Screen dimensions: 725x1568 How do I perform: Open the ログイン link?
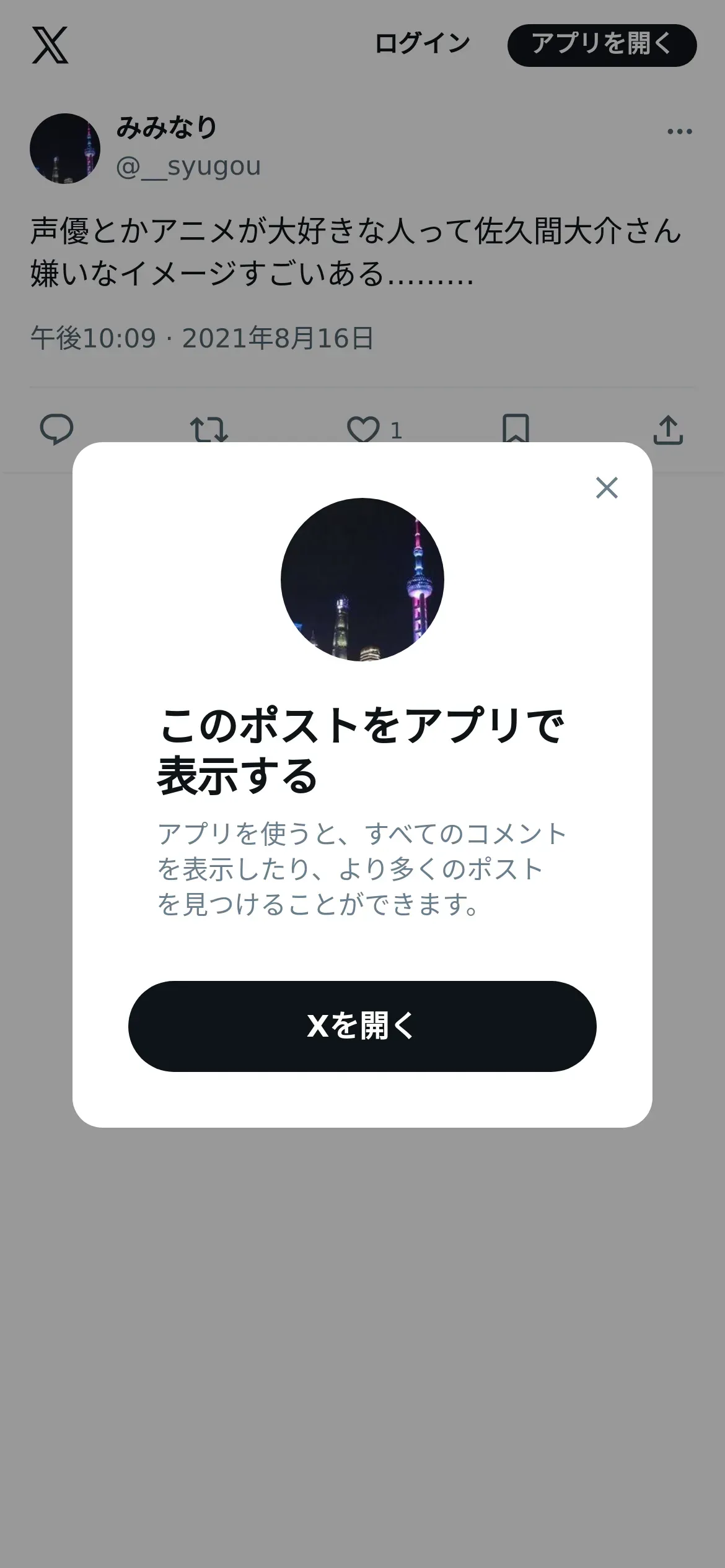(x=423, y=45)
